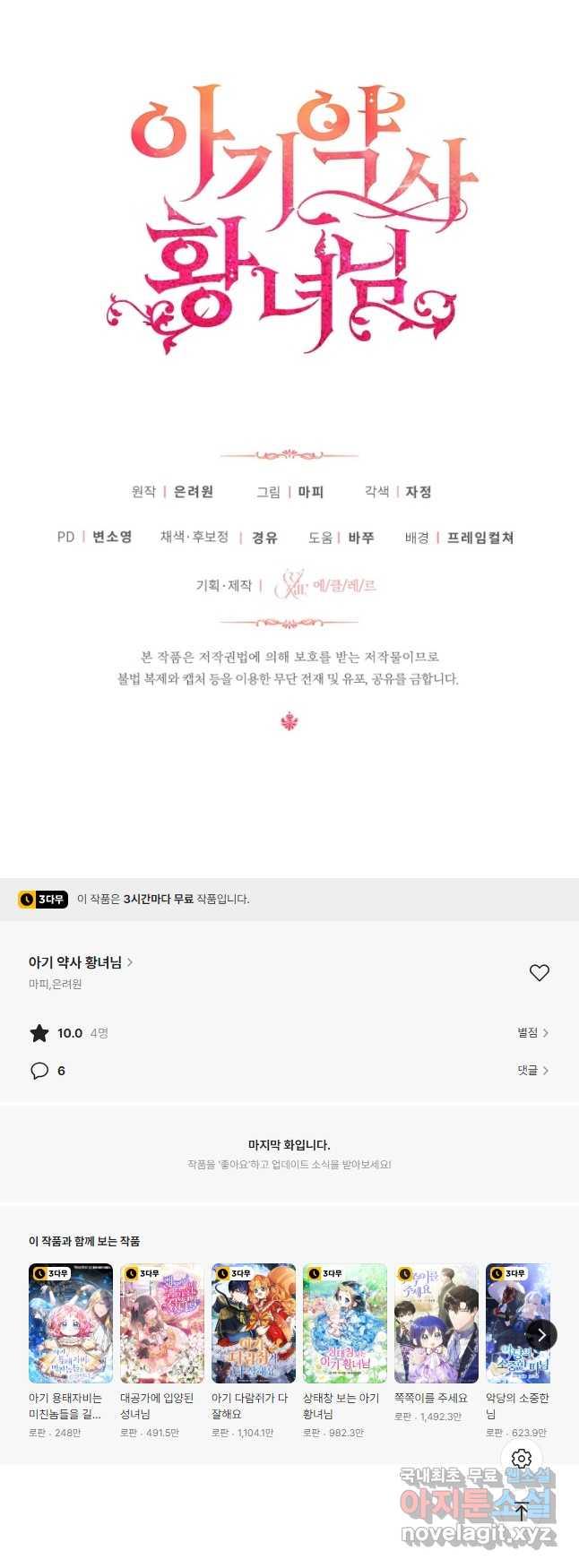Jump back to top with the arrow

tap(522, 1512)
